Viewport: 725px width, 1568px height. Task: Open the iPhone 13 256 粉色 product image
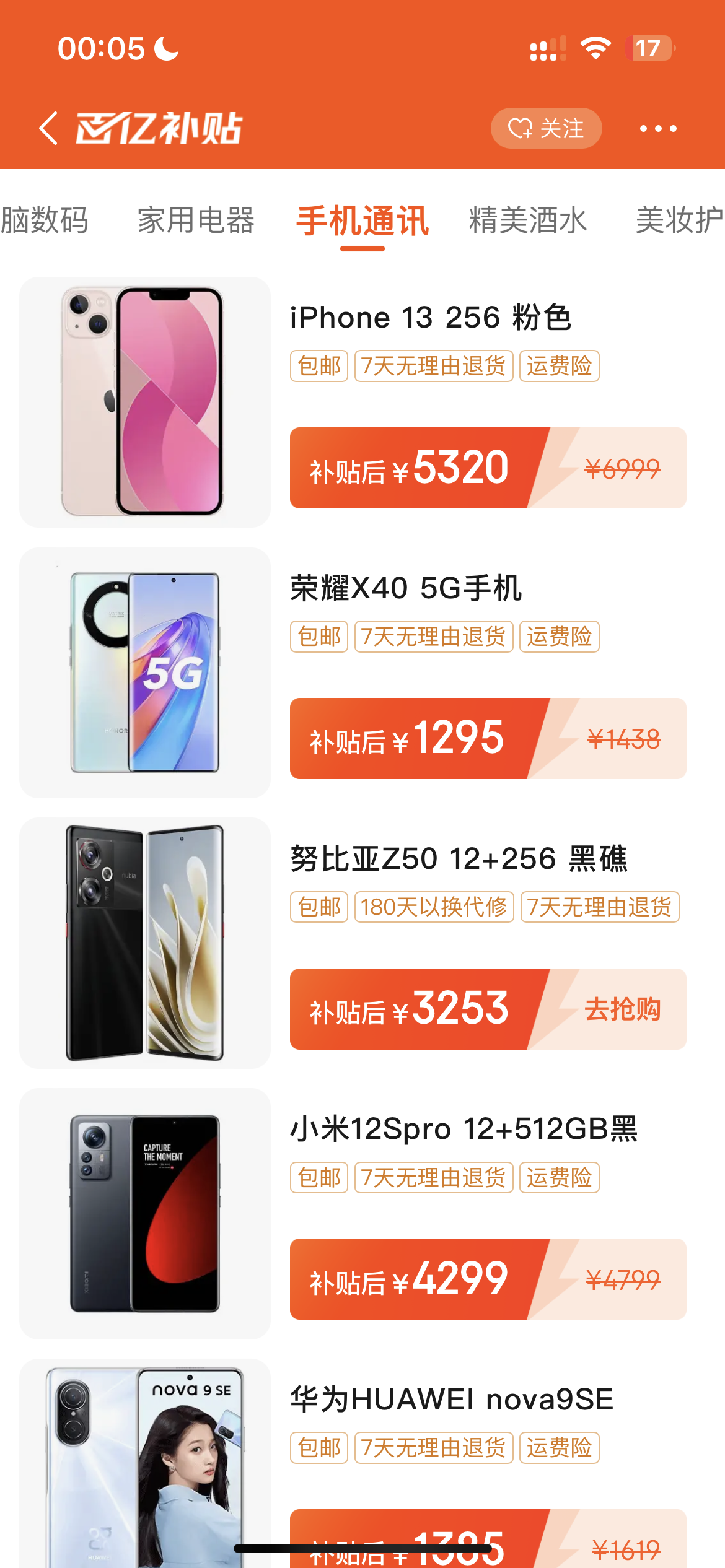pos(144,402)
